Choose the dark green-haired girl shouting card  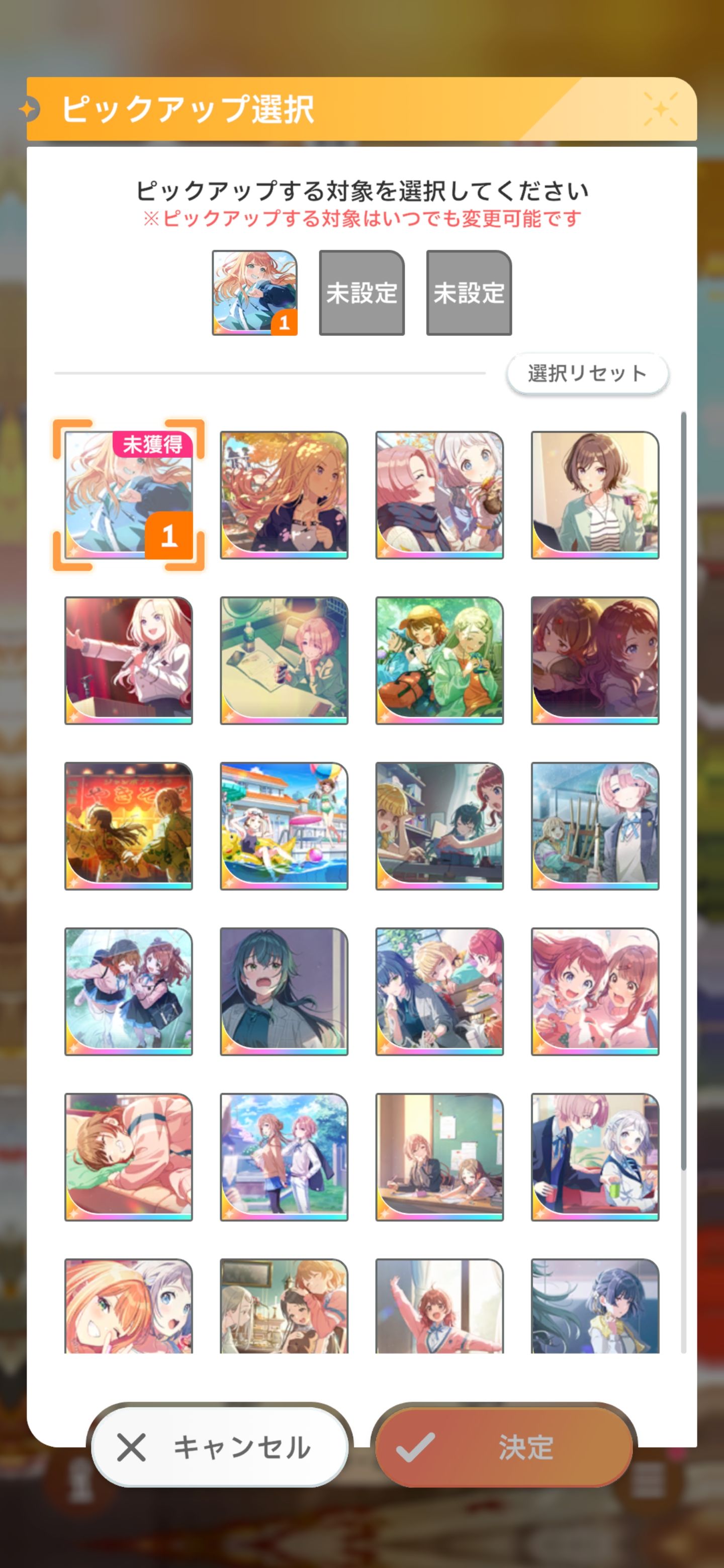284,992
